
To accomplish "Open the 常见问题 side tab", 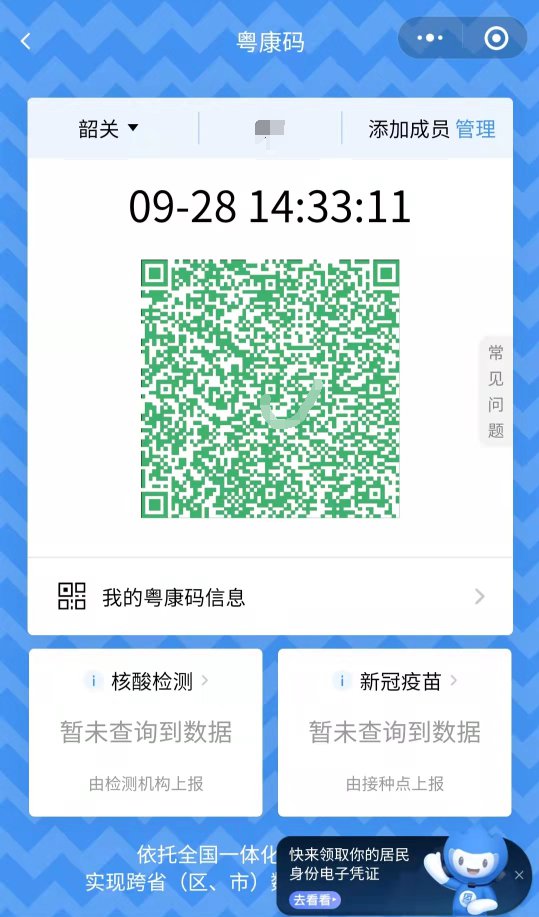I will click(x=496, y=391).
